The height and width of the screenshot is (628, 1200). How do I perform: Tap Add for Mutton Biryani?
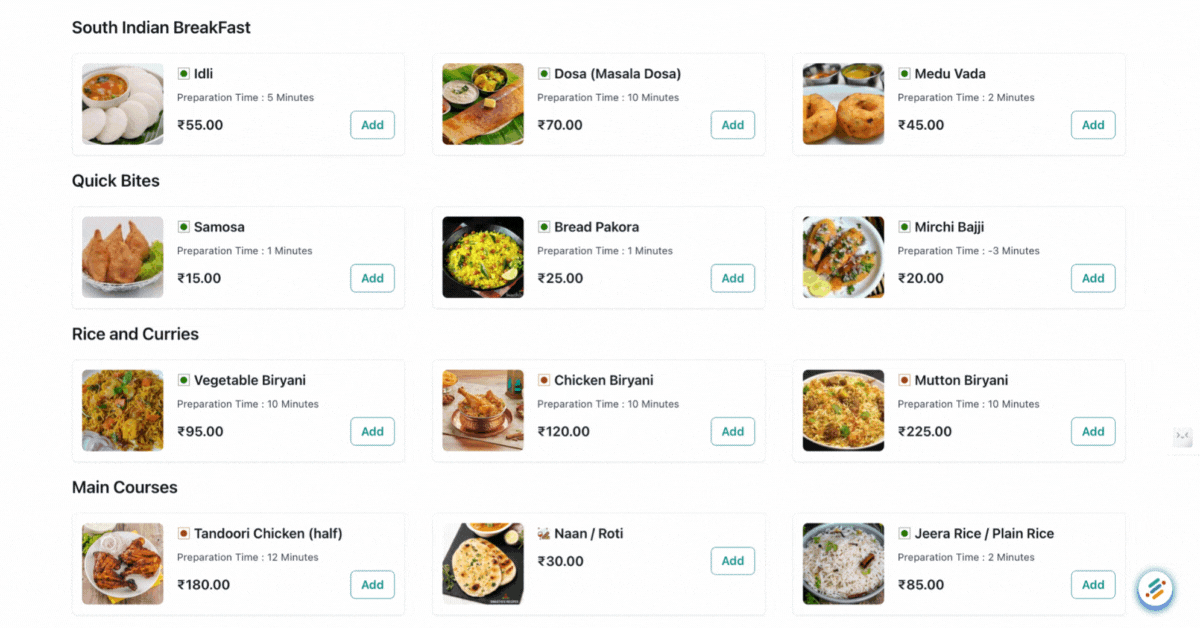[x=1092, y=431]
